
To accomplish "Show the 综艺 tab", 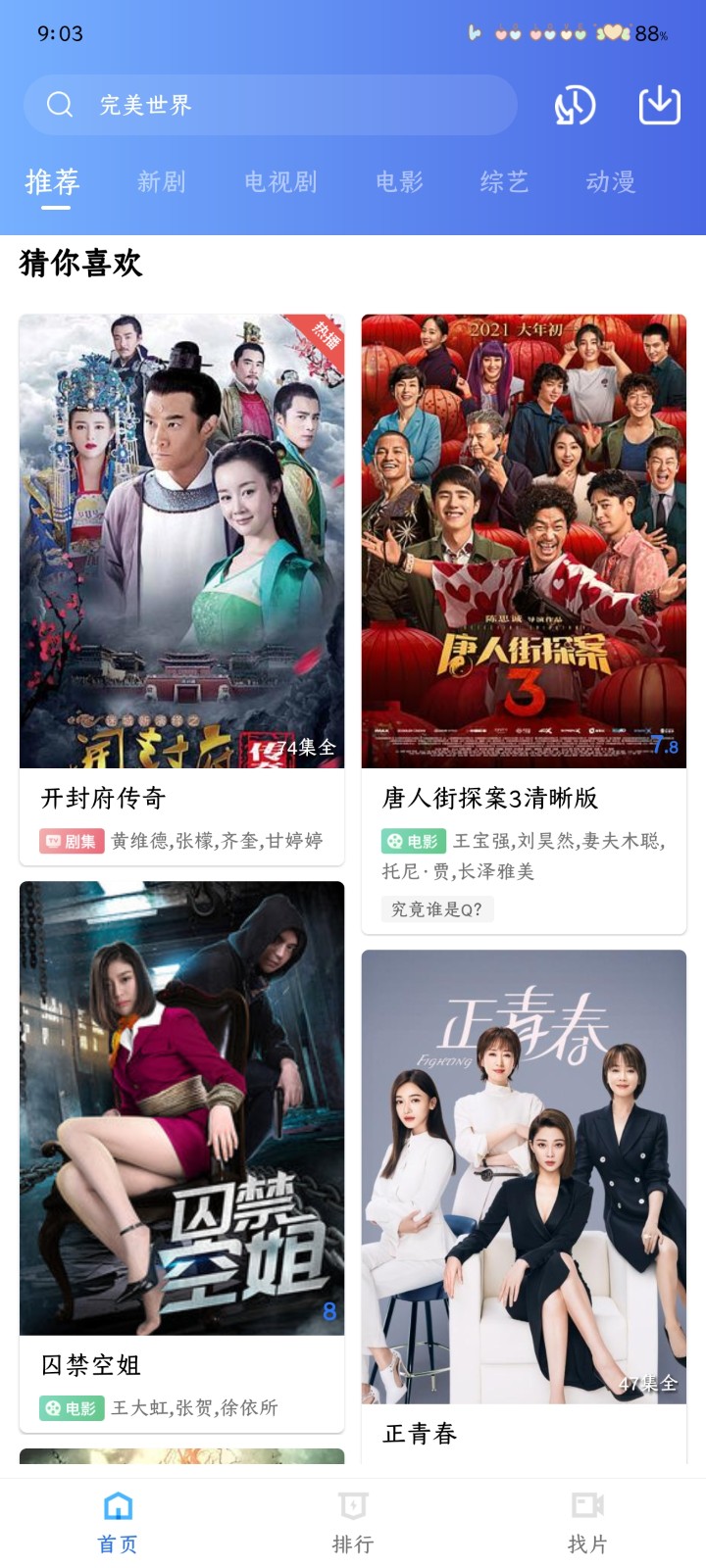I will click(x=505, y=182).
